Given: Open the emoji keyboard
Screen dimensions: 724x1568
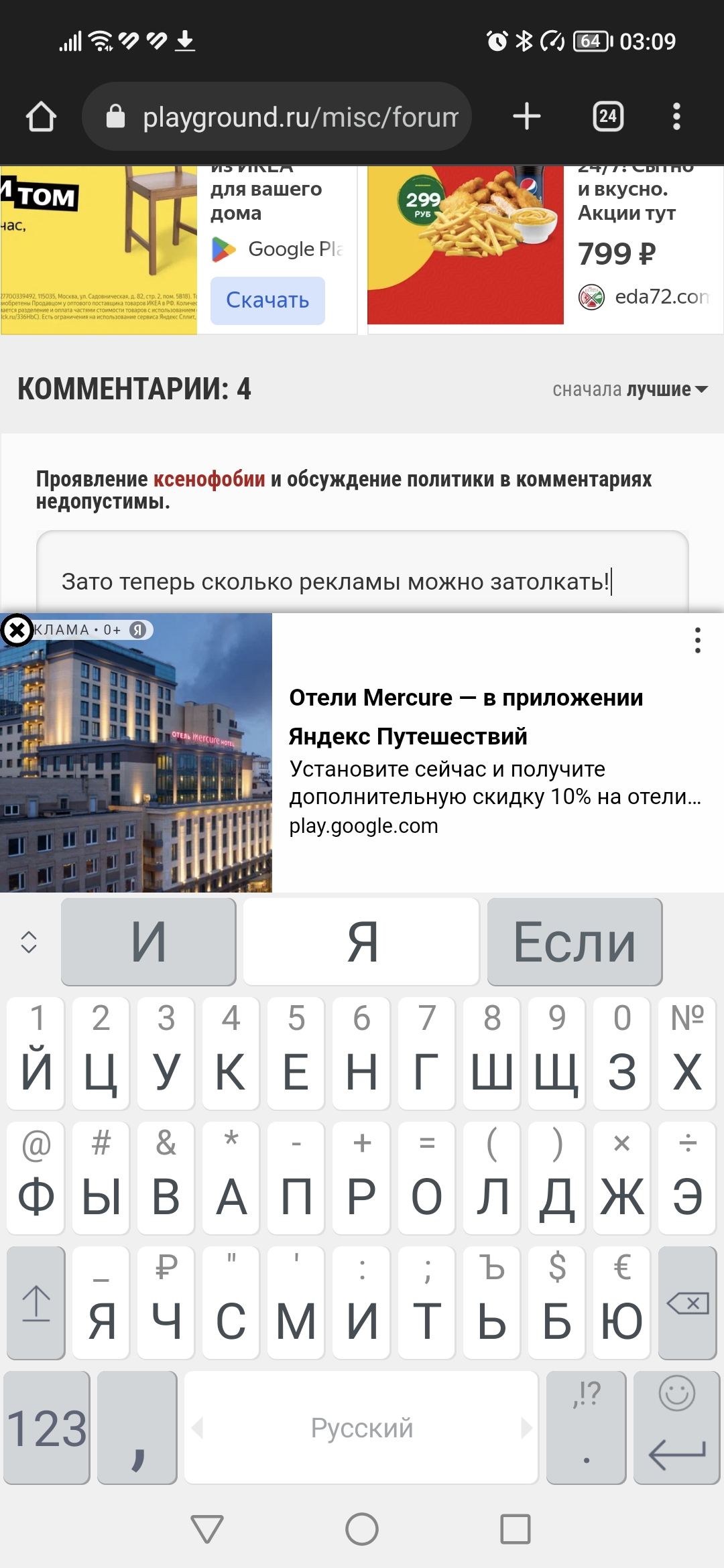Looking at the screenshot, I should 676,1394.
